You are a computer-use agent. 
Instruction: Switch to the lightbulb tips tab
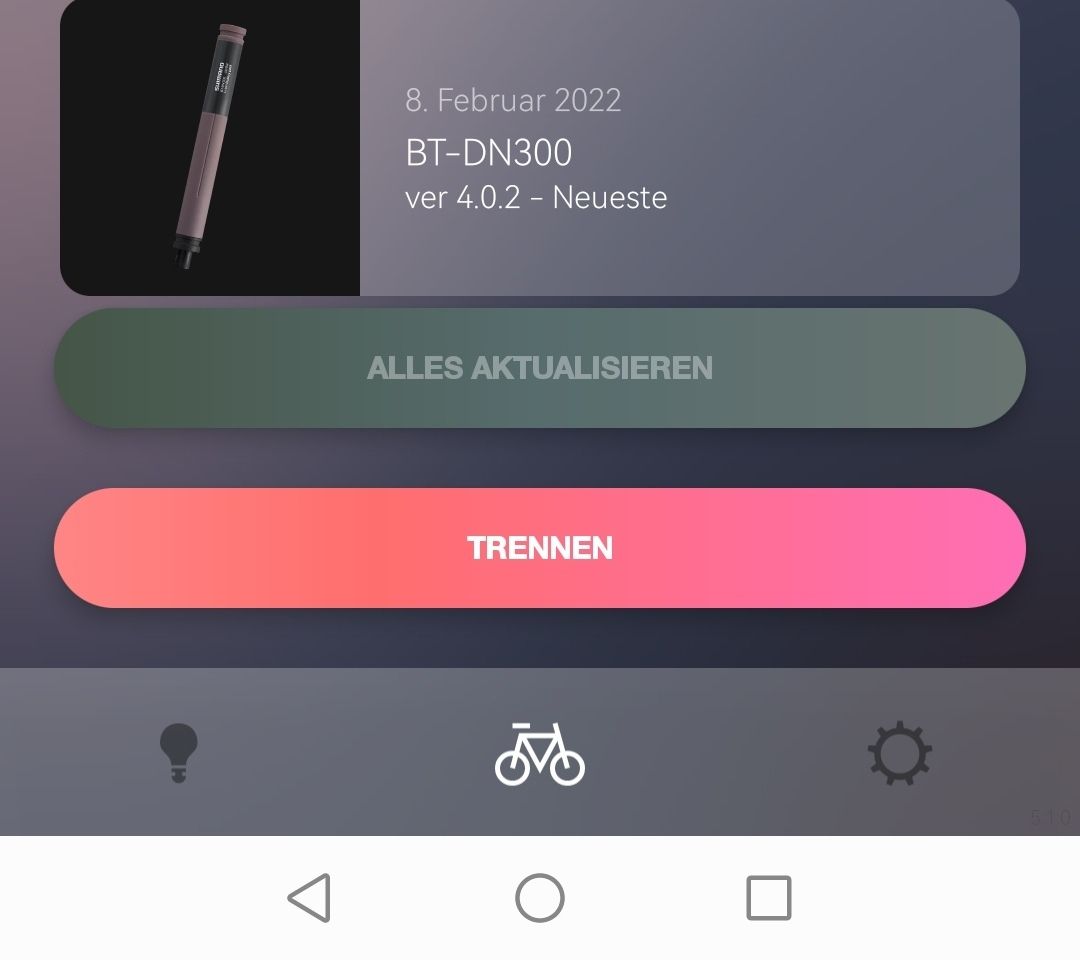(179, 753)
